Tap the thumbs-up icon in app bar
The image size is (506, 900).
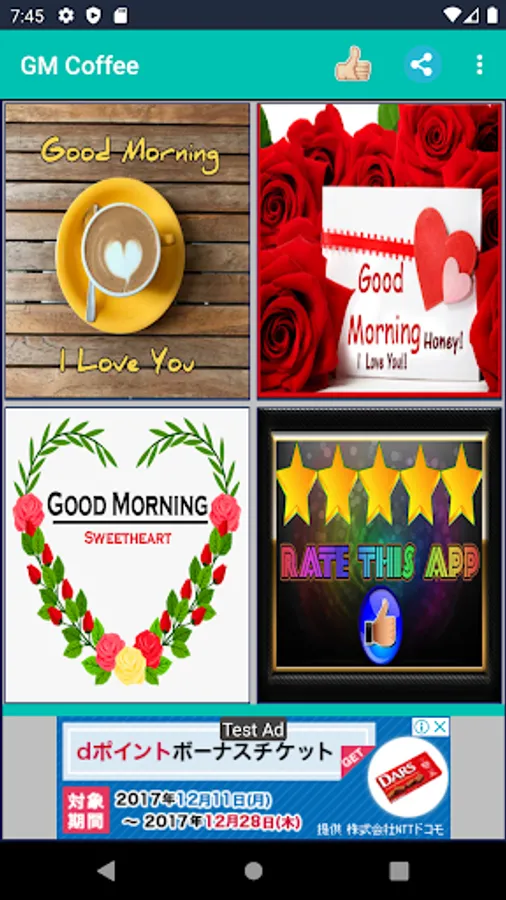point(353,65)
